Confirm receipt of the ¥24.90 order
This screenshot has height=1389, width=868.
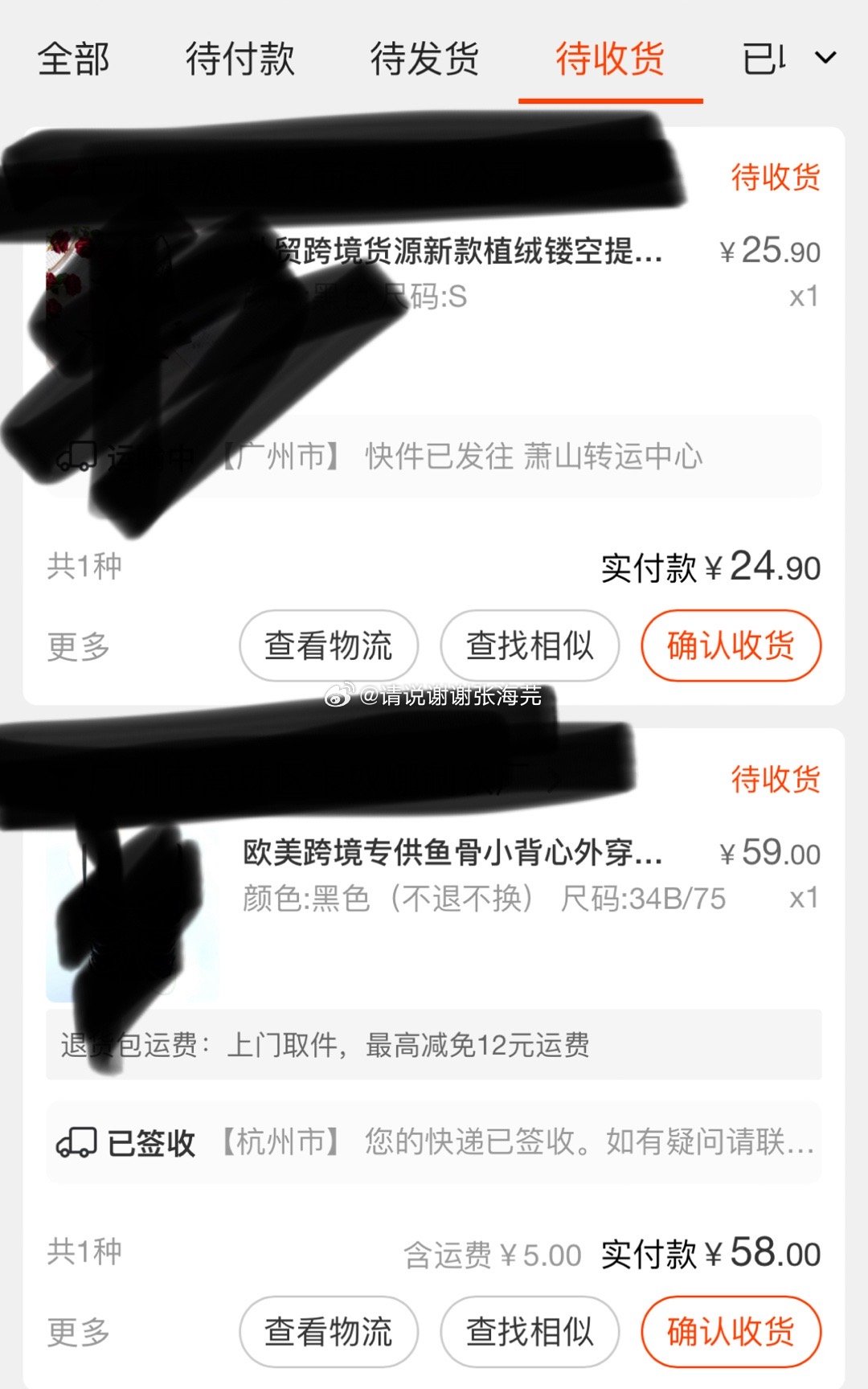click(x=731, y=645)
